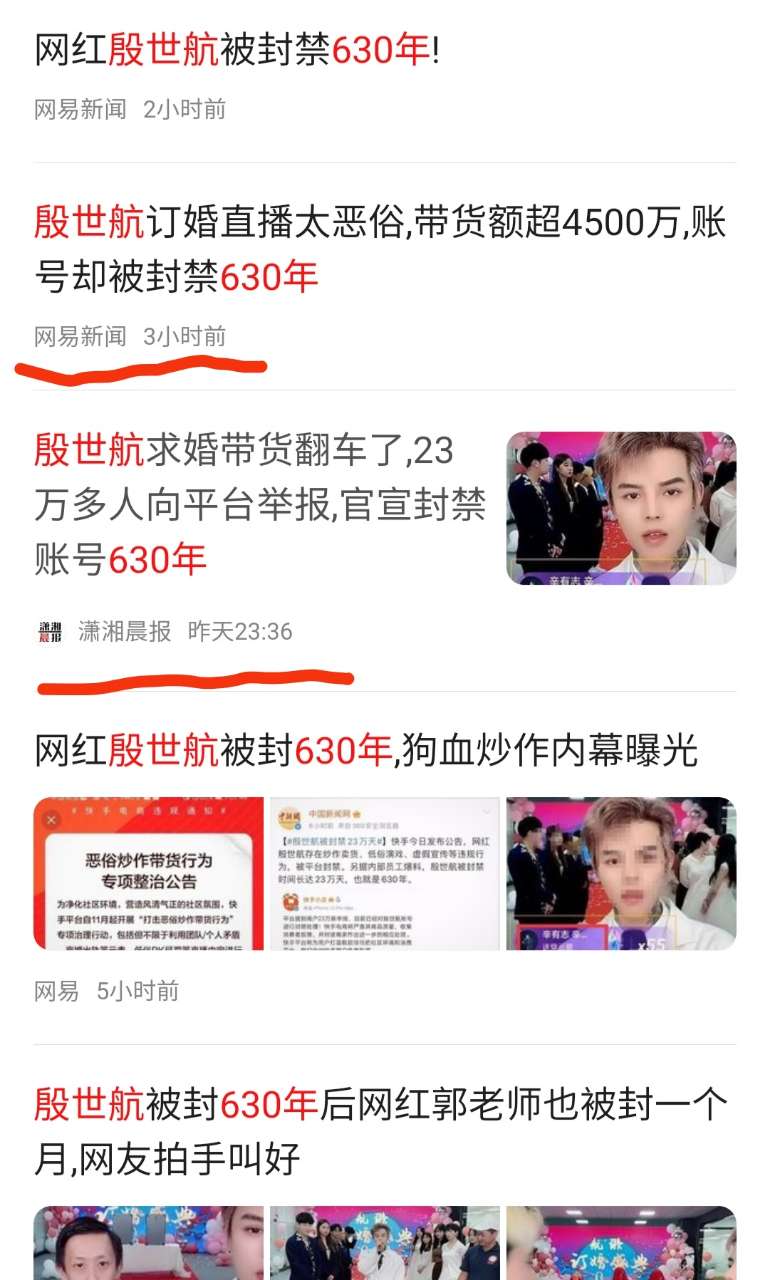This screenshot has height=1280, width=769.
Task: Open the article '狗血炒作内幕曝光'
Action: [366, 750]
